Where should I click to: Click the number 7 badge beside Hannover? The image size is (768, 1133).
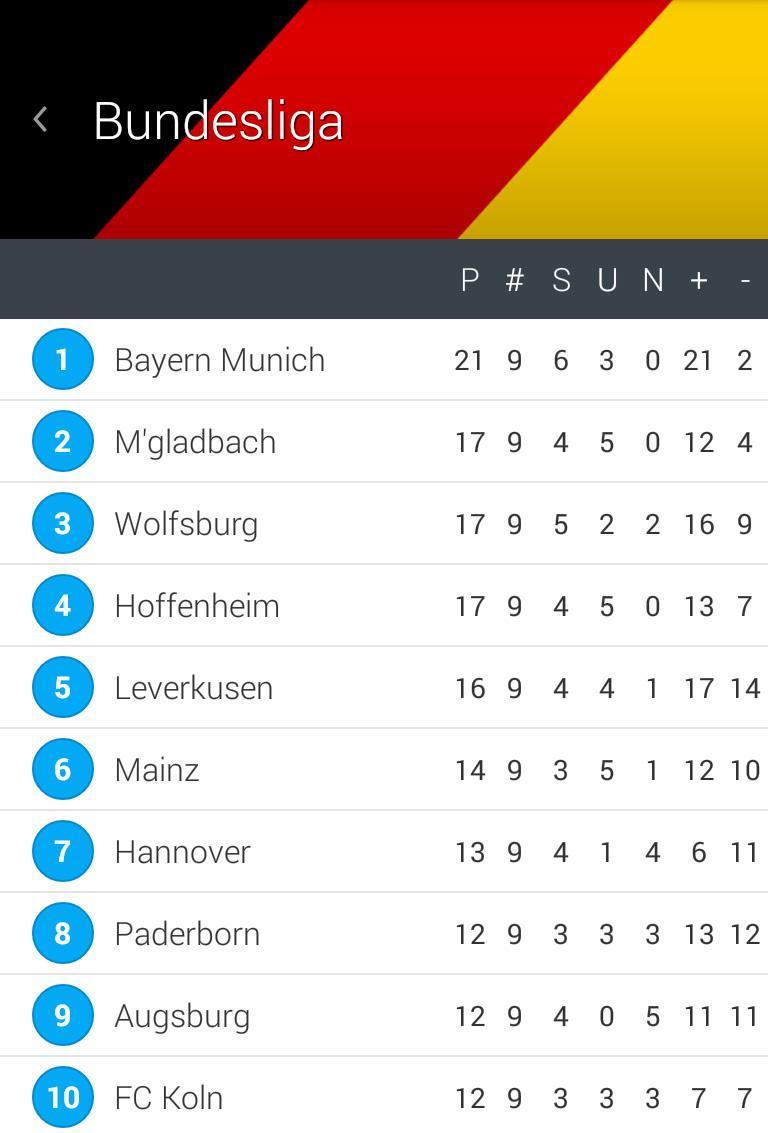pos(62,851)
